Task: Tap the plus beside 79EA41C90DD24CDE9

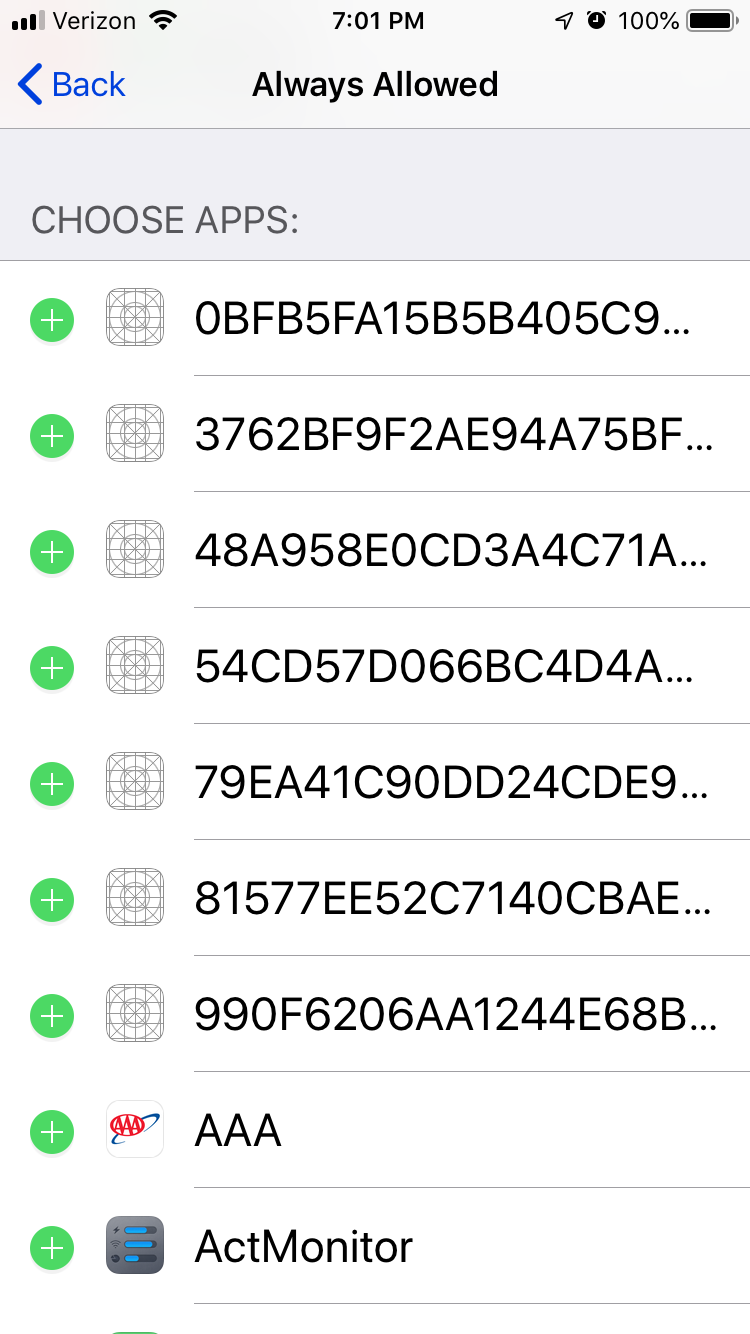Action: (x=52, y=784)
